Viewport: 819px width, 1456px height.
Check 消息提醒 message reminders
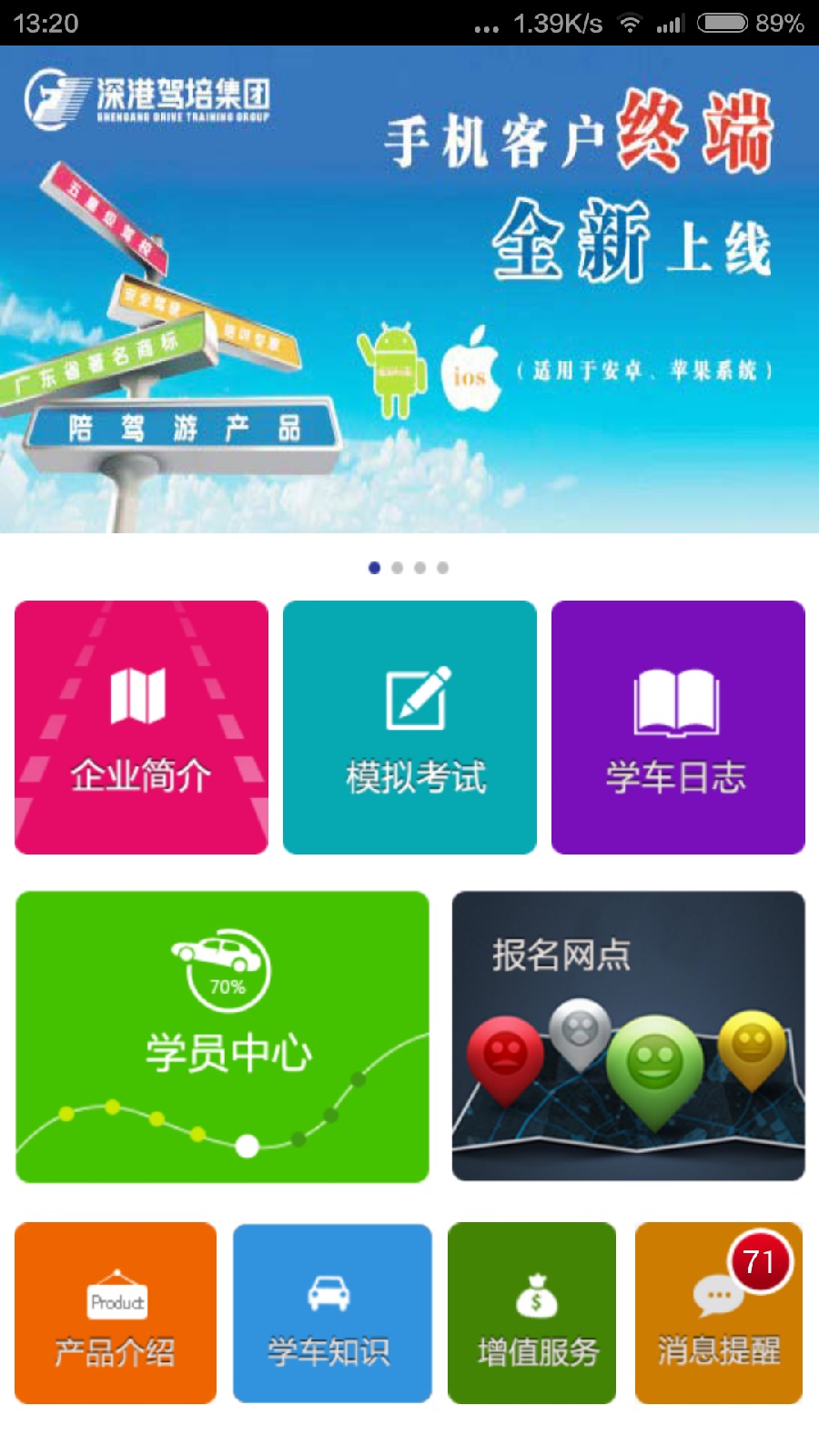click(x=718, y=1312)
